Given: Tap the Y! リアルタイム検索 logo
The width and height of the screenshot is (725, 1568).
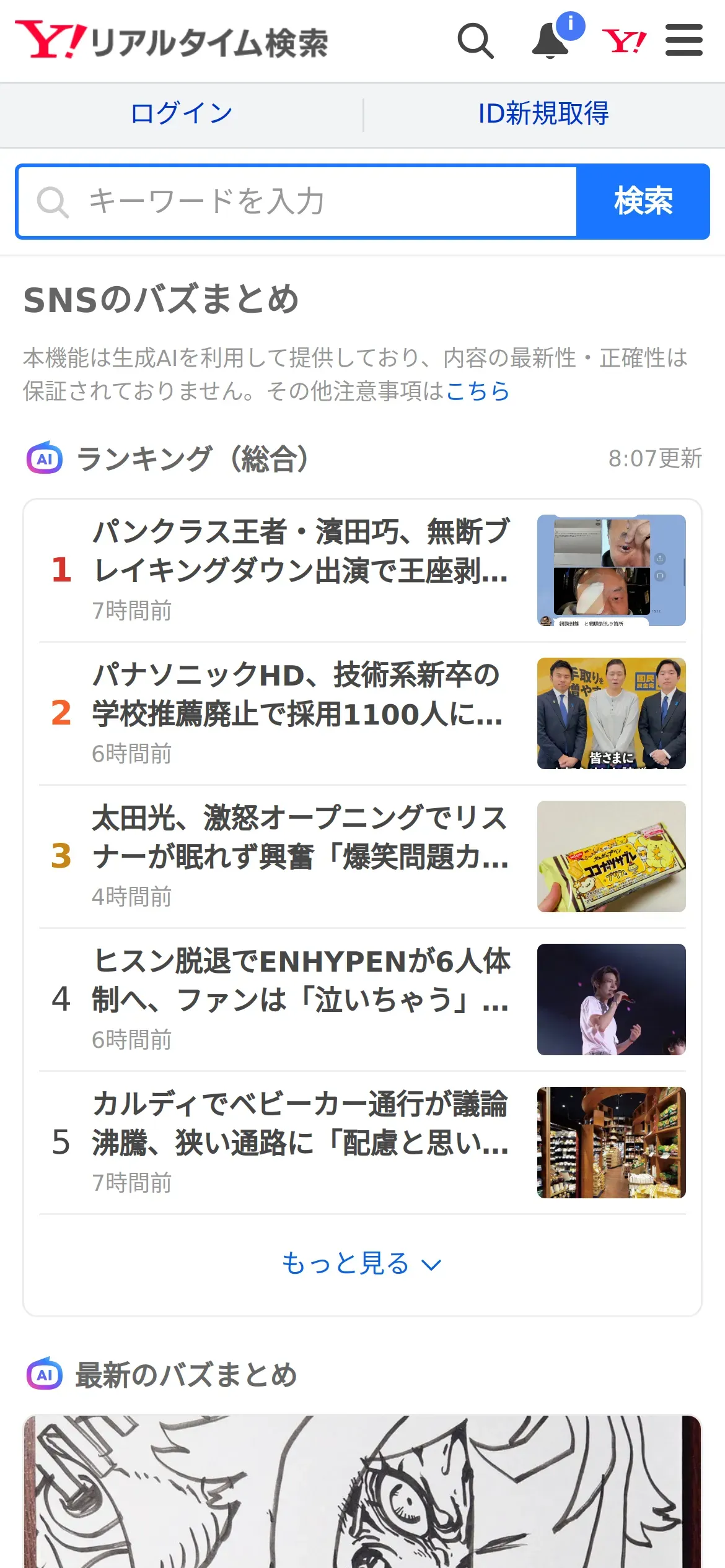Looking at the screenshot, I should coord(172,41).
